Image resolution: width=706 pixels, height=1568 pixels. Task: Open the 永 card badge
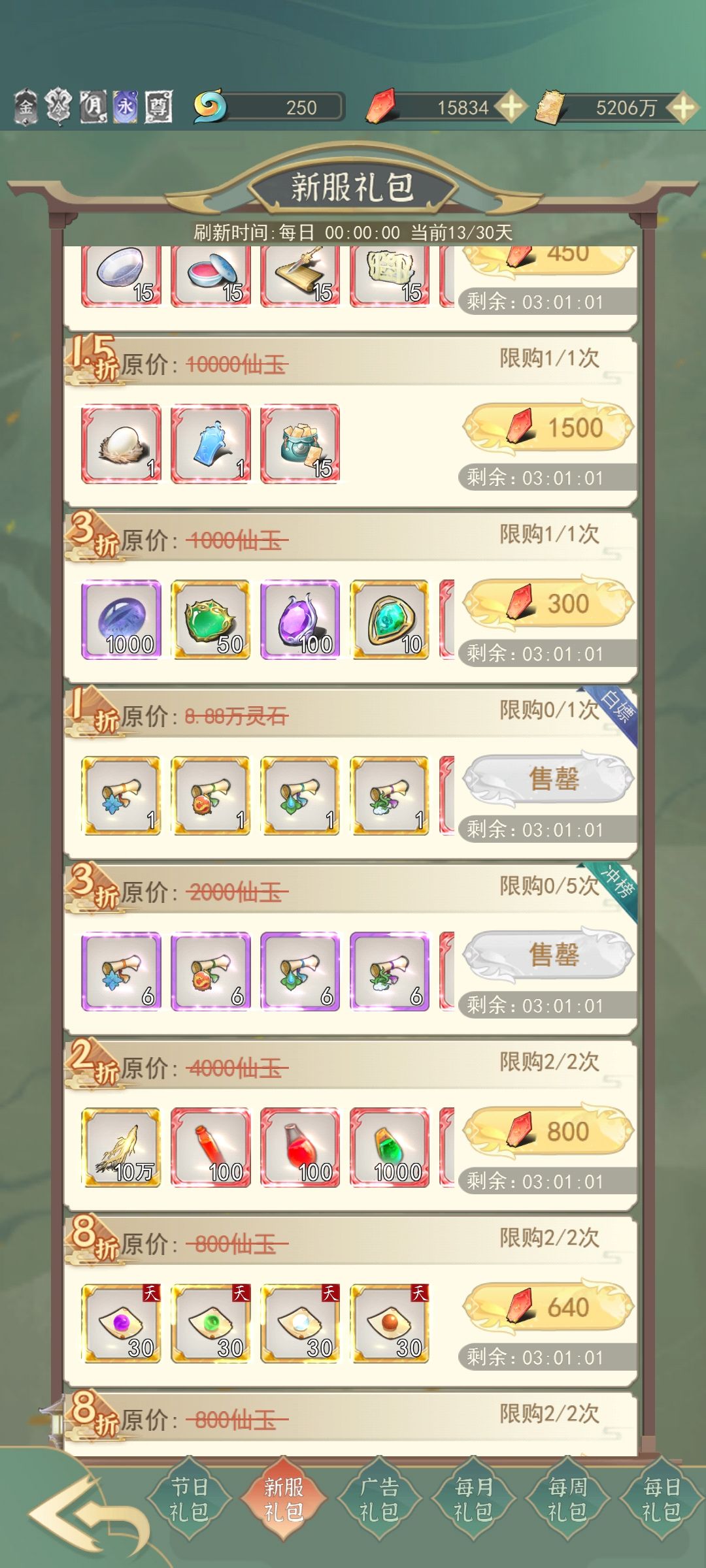coord(125,106)
